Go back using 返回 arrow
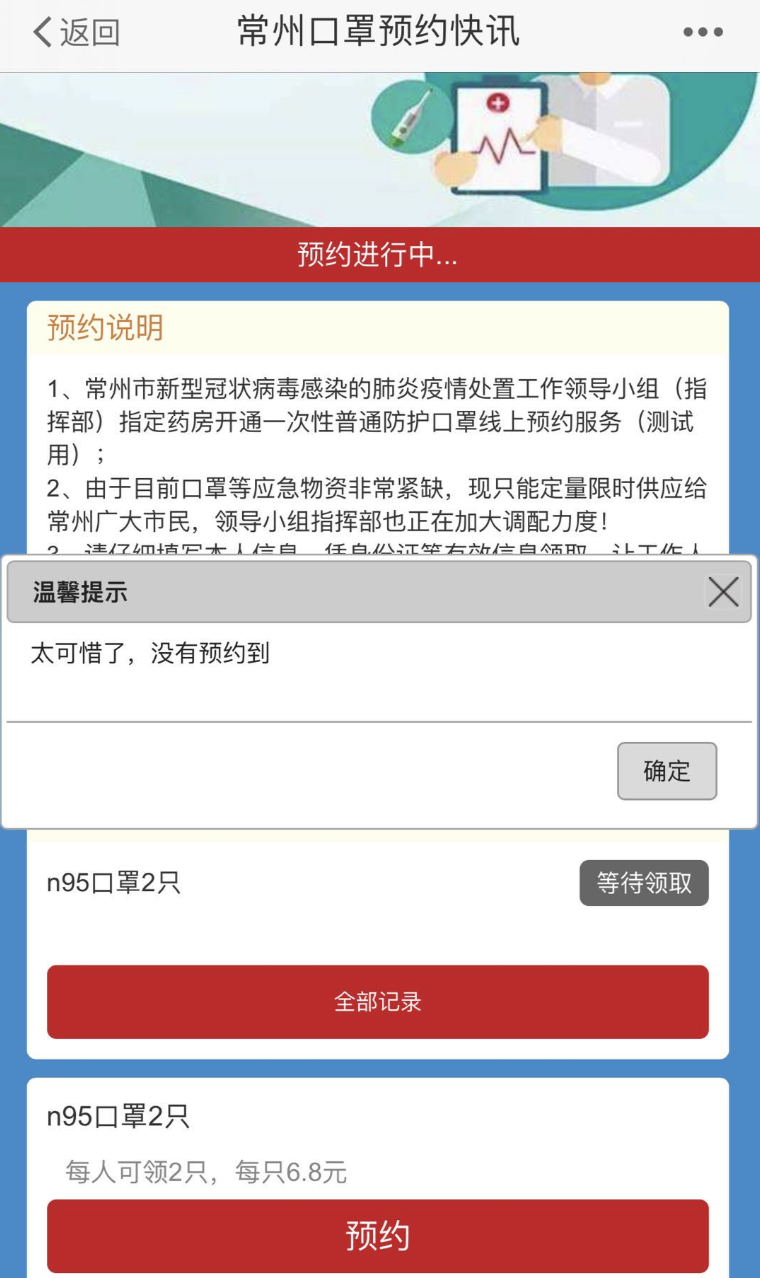The width and height of the screenshot is (760, 1278). point(76,33)
